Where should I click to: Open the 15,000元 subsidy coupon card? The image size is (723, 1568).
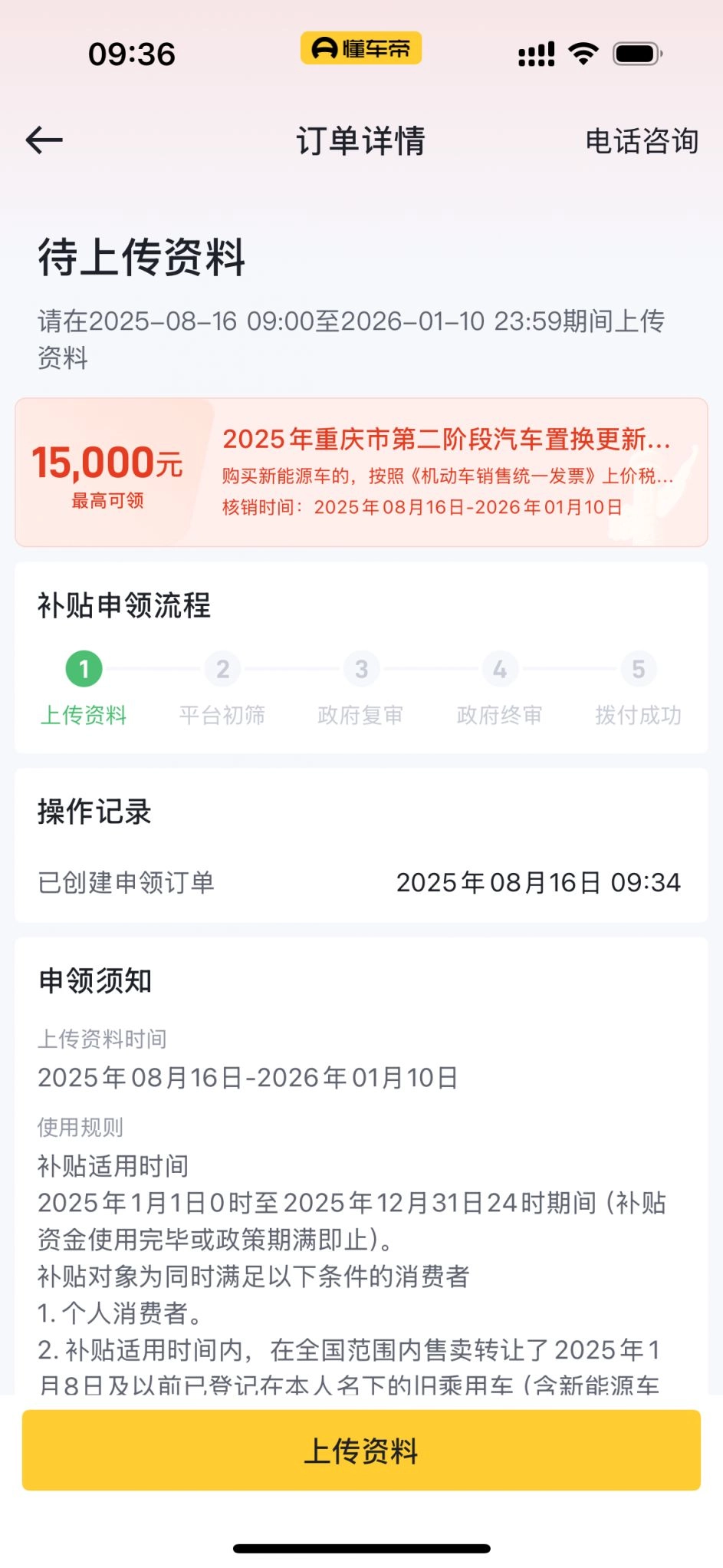(x=360, y=472)
